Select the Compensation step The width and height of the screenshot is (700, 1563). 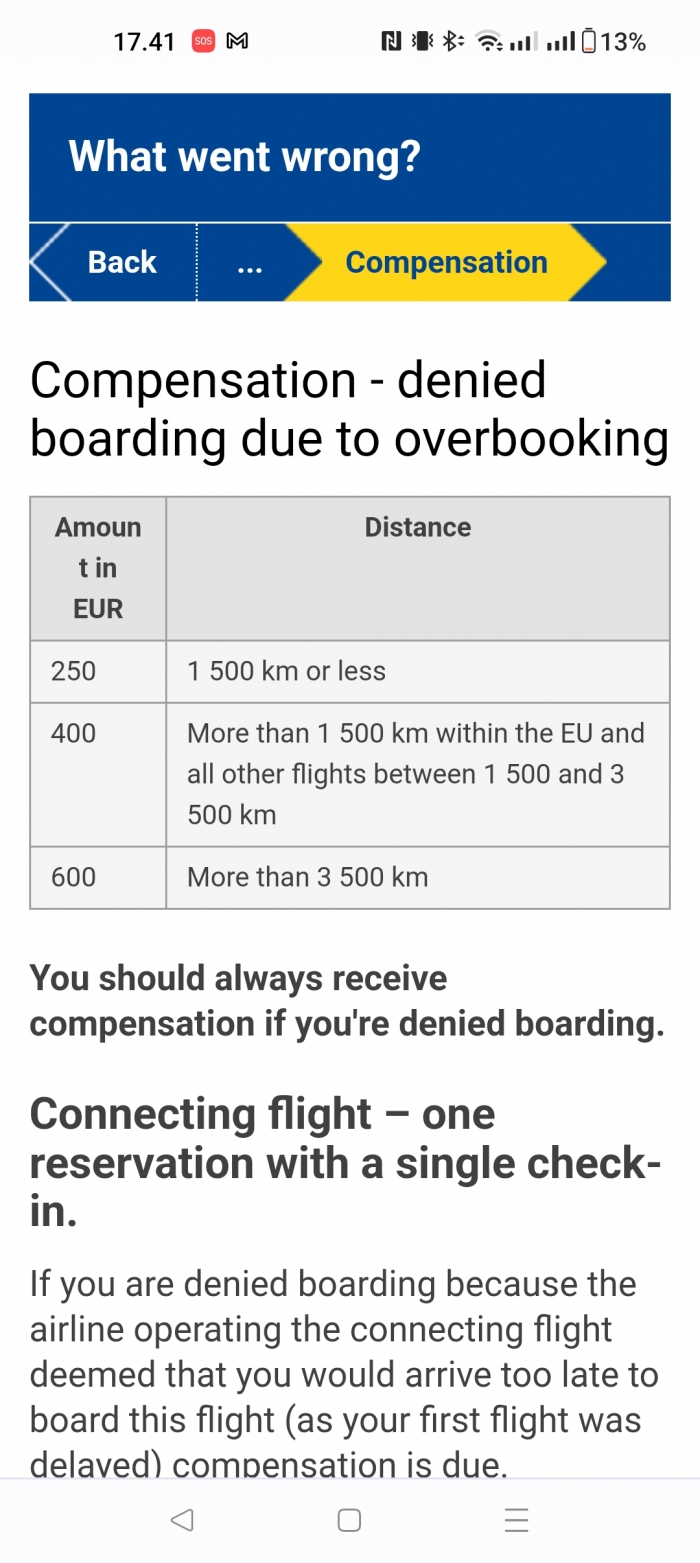click(446, 262)
